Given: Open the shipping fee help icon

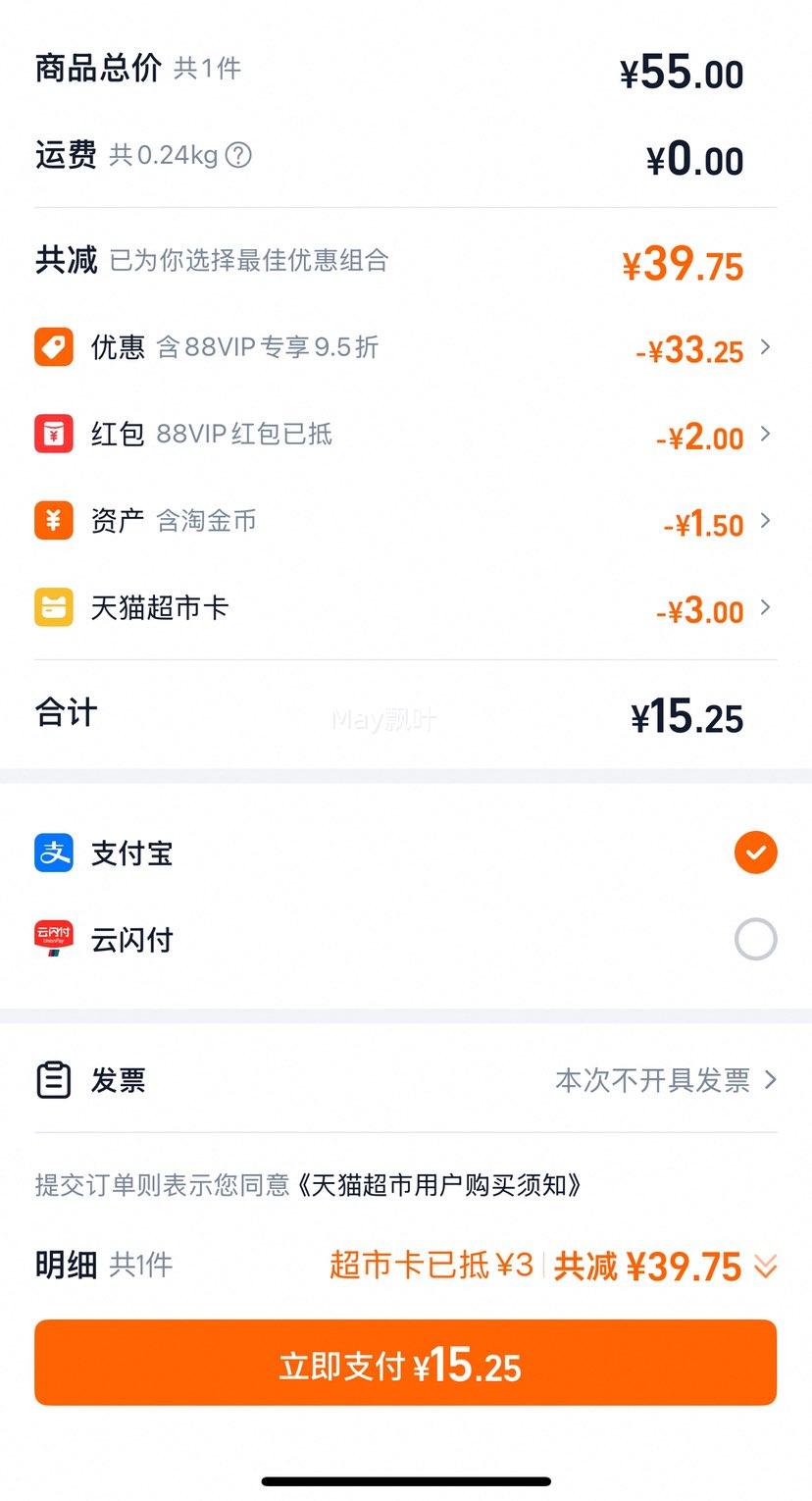Looking at the screenshot, I should 238,155.
